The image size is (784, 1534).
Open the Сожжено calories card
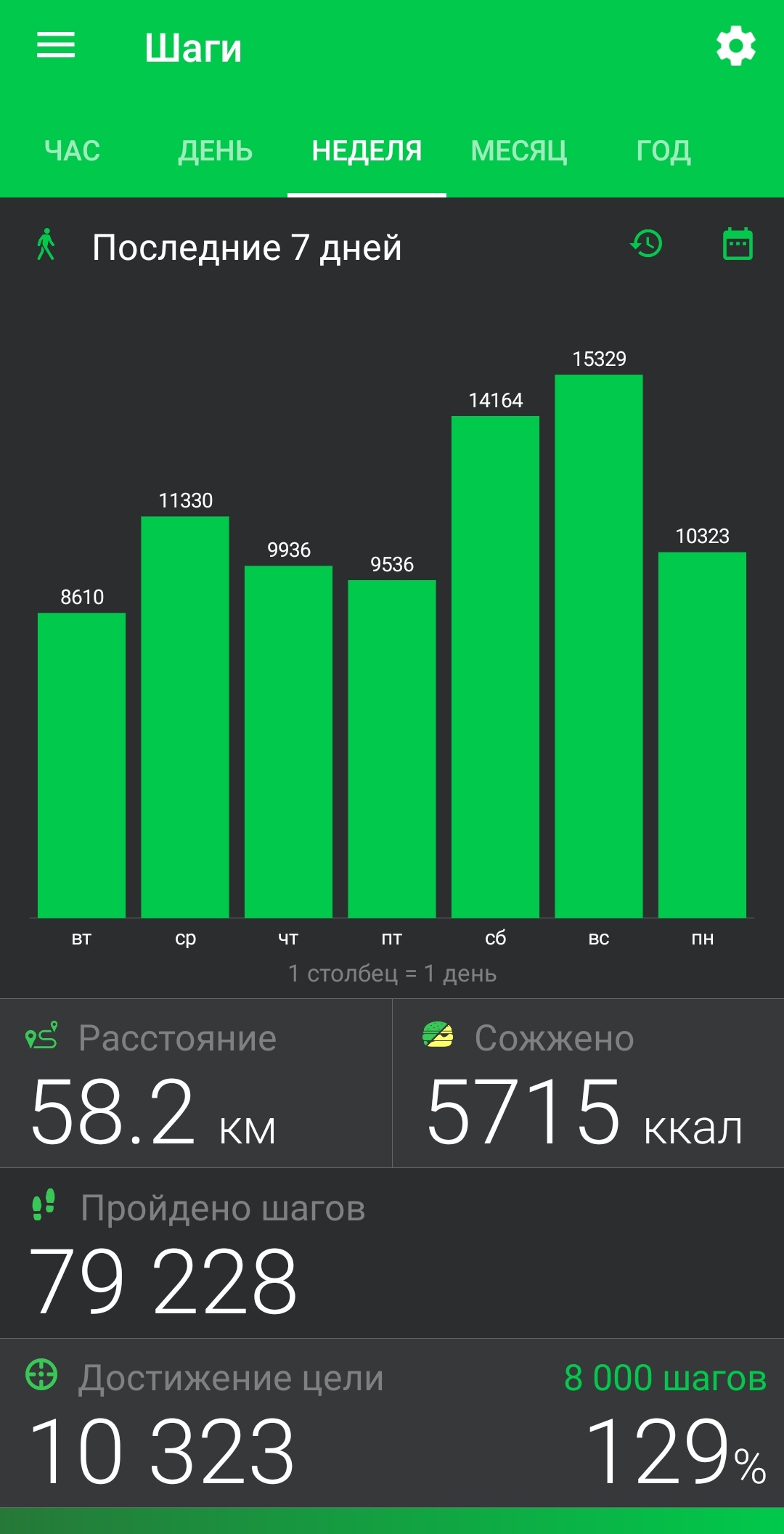coord(588,1083)
